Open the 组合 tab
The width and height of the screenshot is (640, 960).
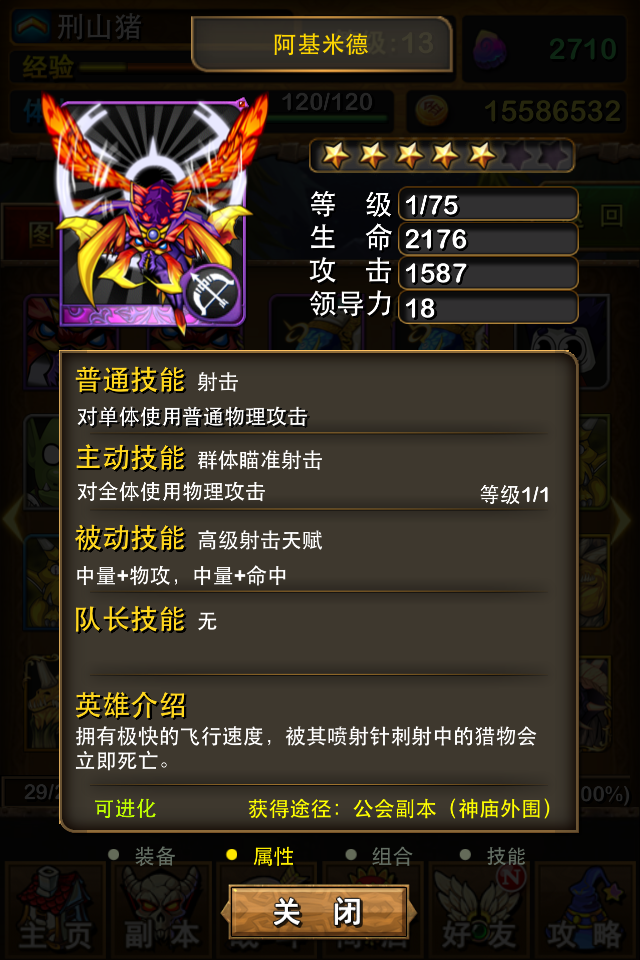click(x=380, y=856)
